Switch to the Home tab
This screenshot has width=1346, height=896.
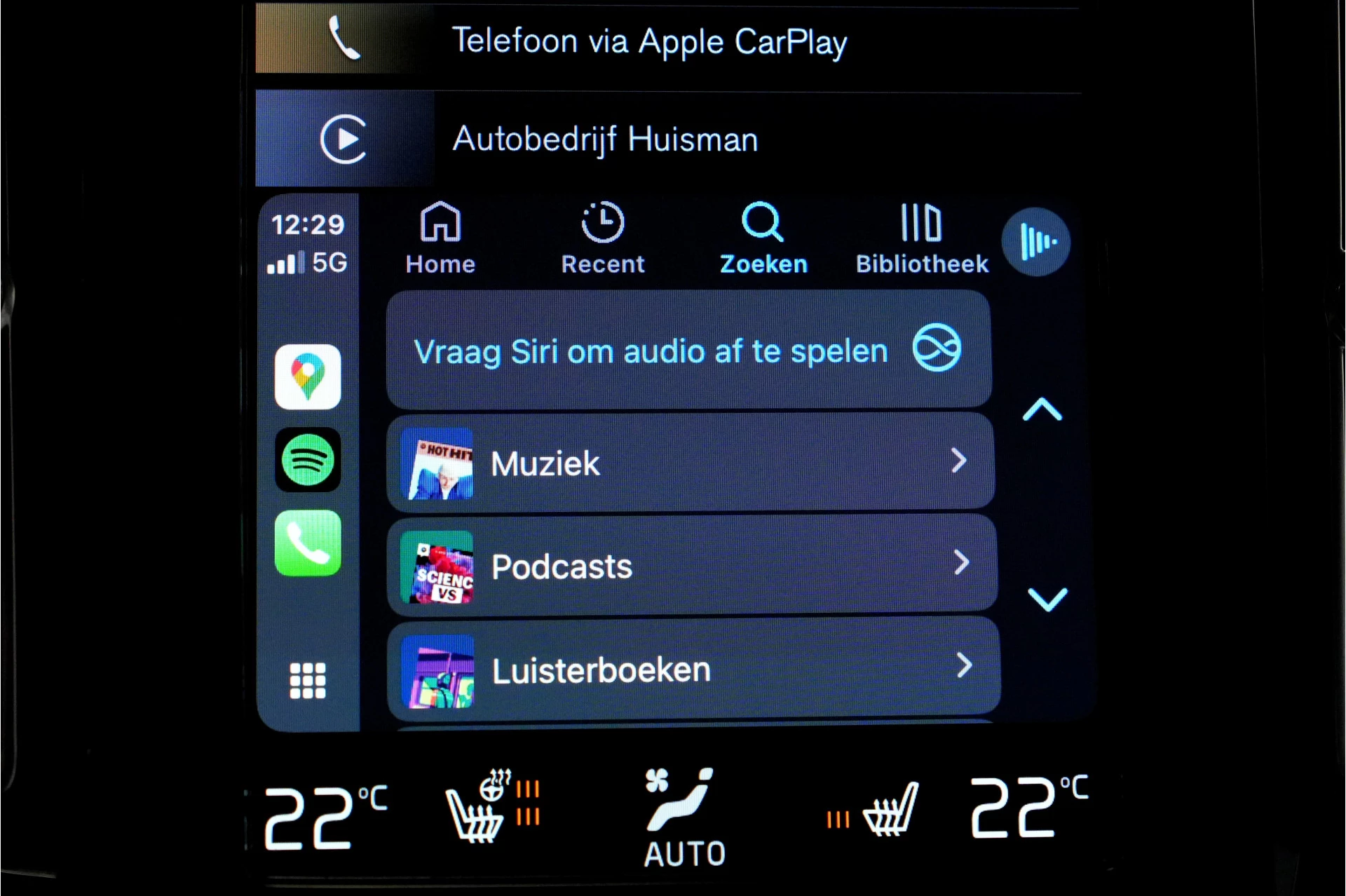(440, 238)
